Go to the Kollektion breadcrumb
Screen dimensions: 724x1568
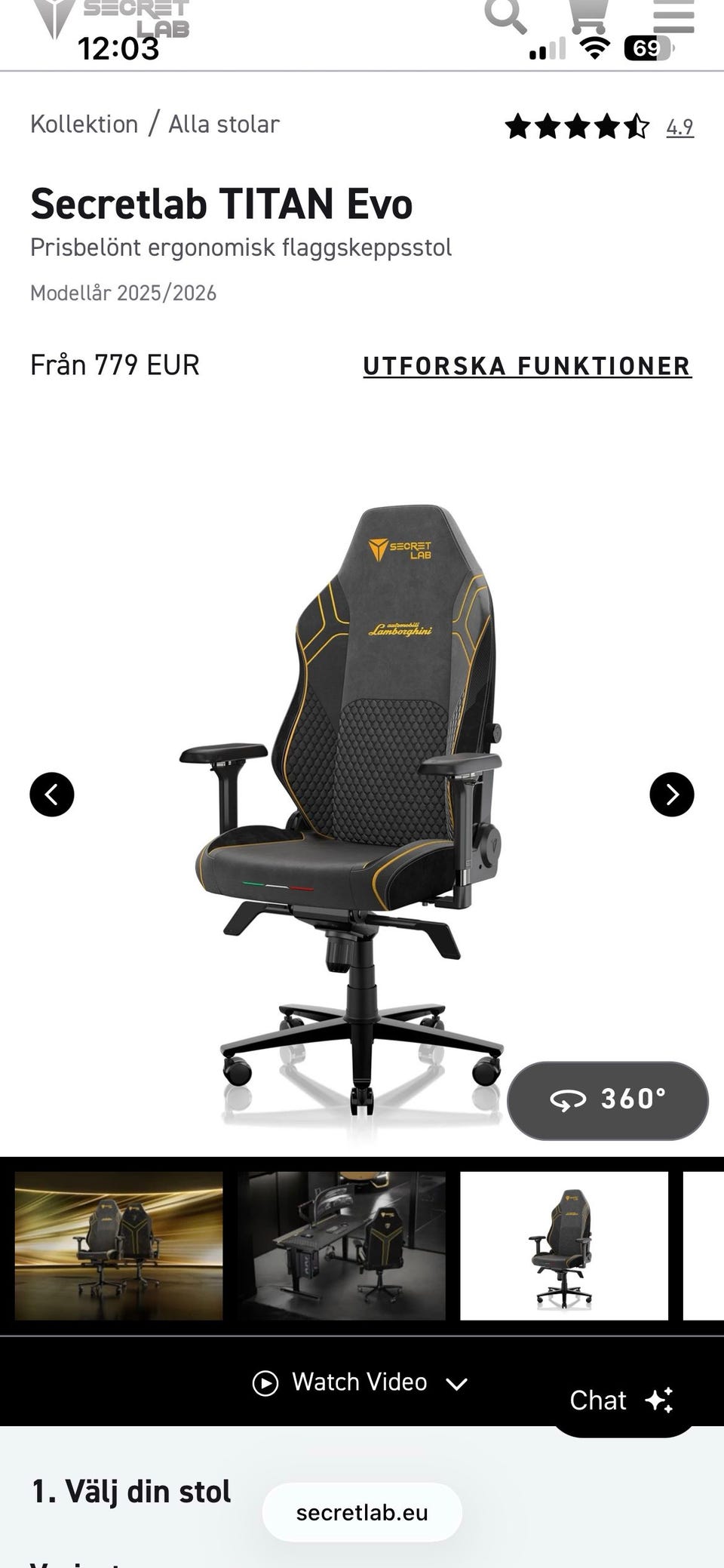[84, 124]
